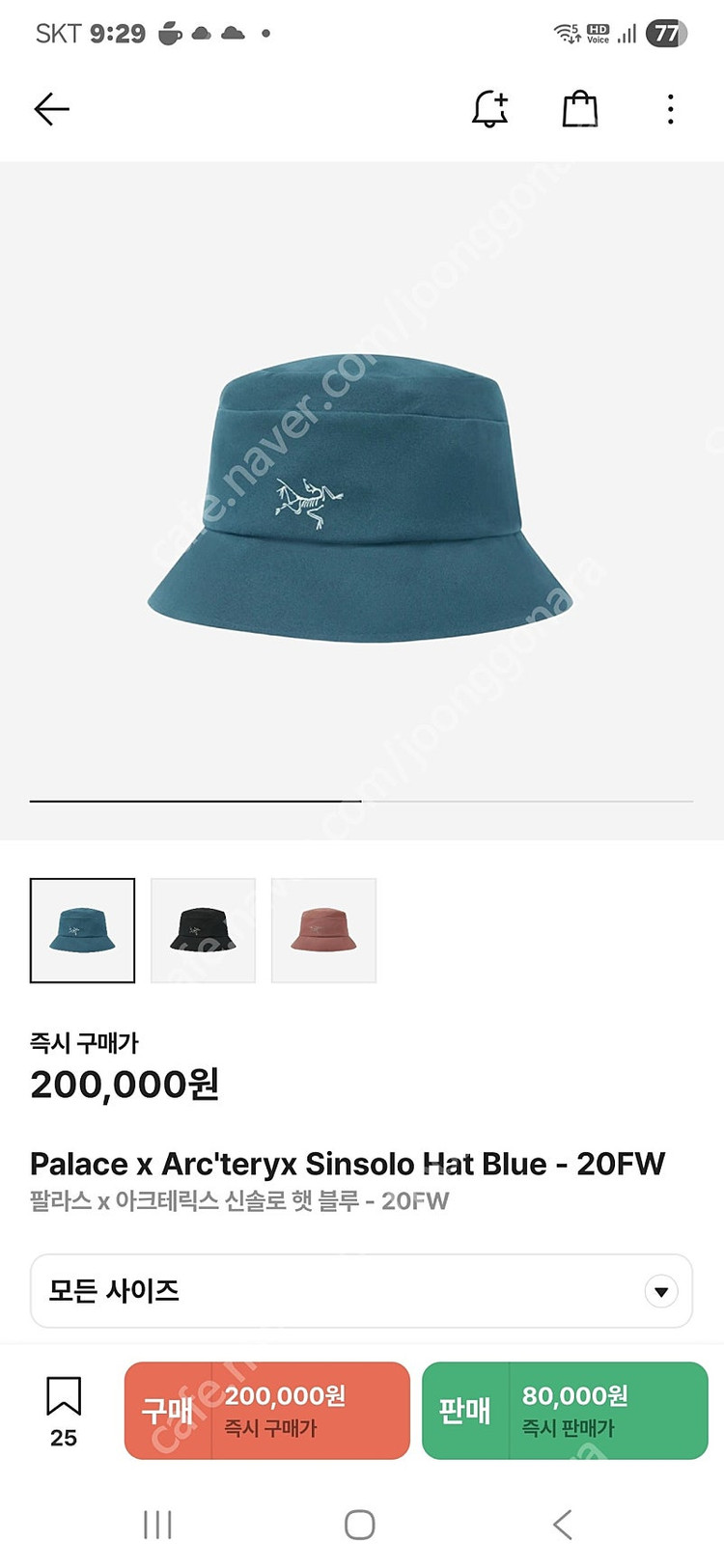Screen dimensions: 724x1568
Task: Expand the 모든 사이즈 size dropdown
Action: (361, 1291)
